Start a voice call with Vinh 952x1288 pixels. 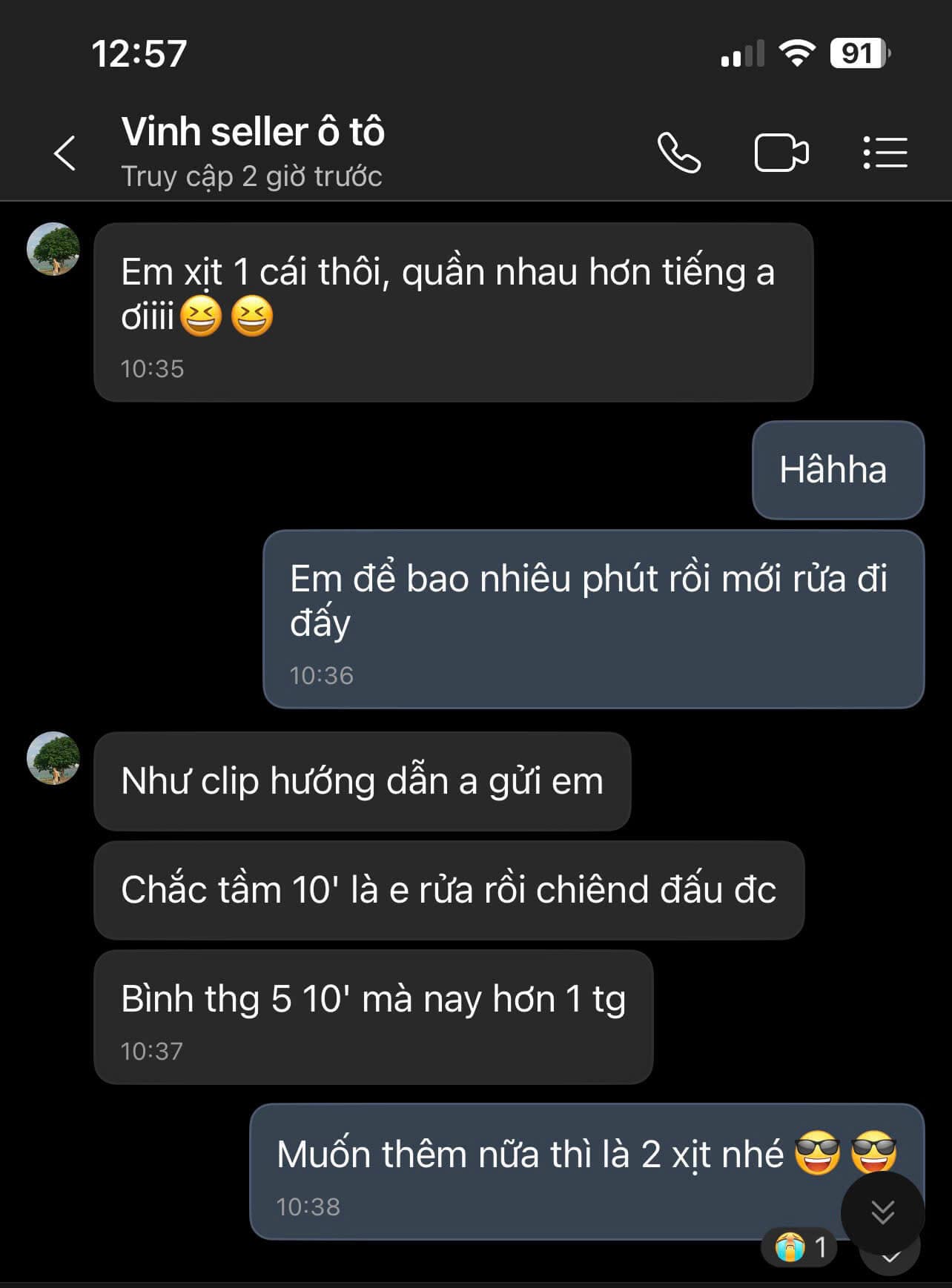[x=678, y=153]
